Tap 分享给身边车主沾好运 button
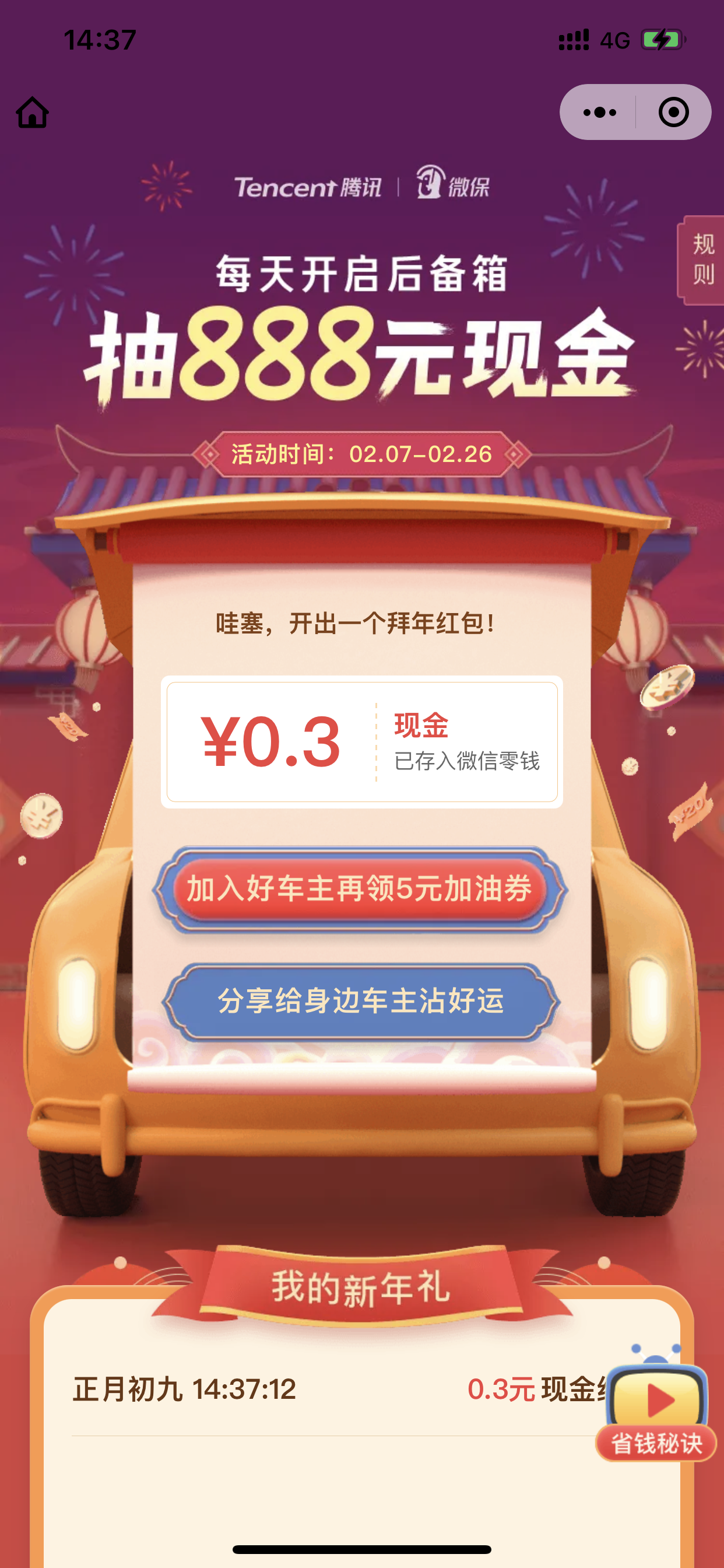Viewport: 724px width, 1568px height. pyautogui.click(x=361, y=1002)
